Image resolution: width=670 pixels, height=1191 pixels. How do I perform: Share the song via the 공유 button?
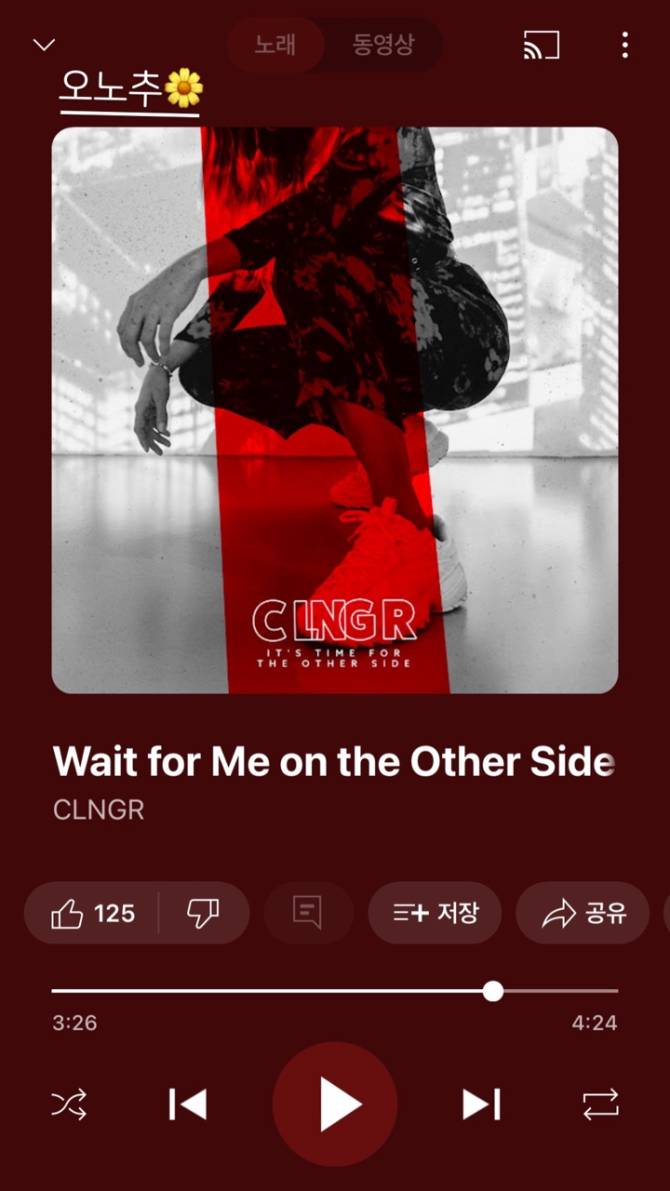click(583, 913)
